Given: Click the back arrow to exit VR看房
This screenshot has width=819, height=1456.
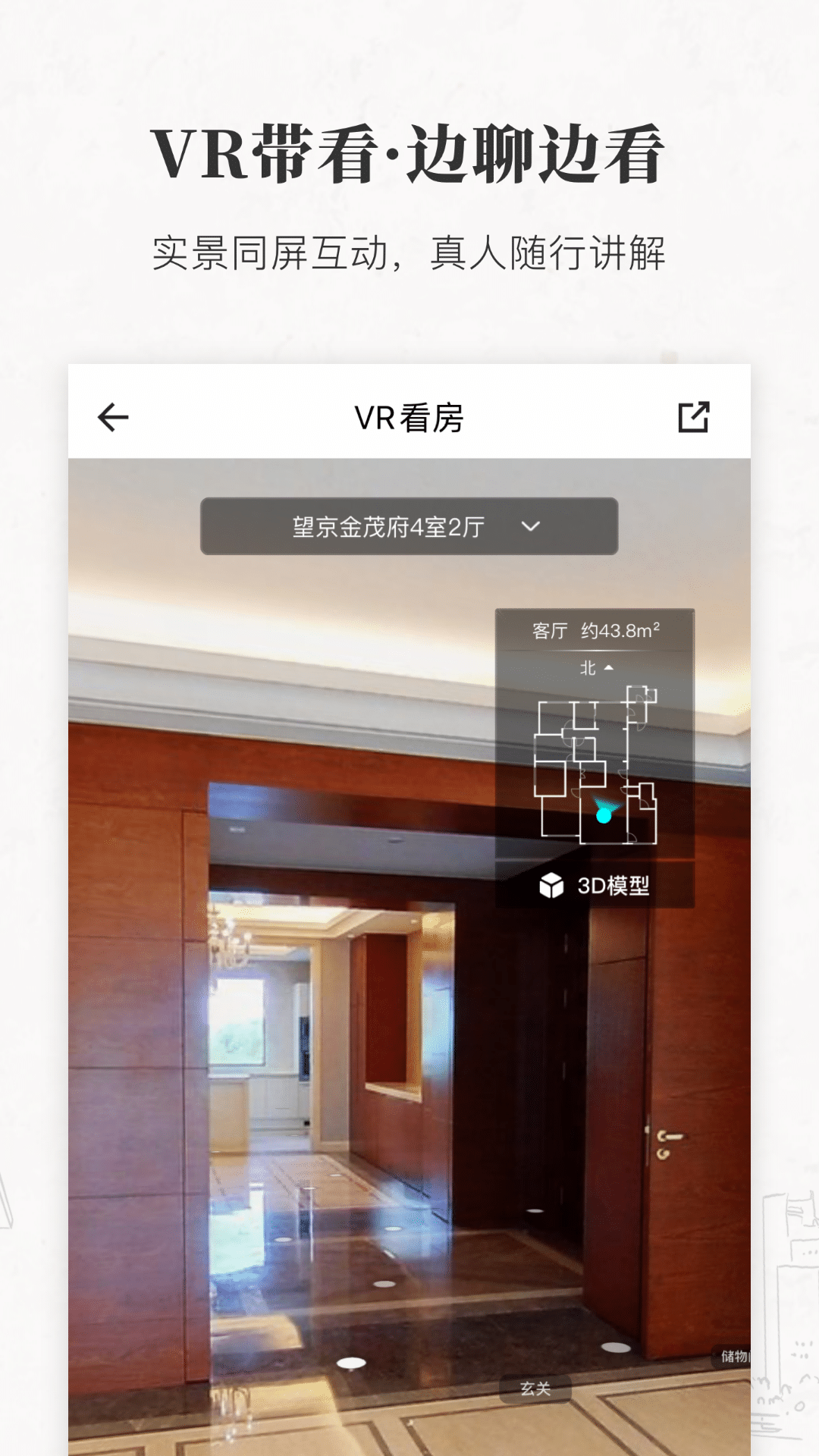Looking at the screenshot, I should [x=112, y=416].
